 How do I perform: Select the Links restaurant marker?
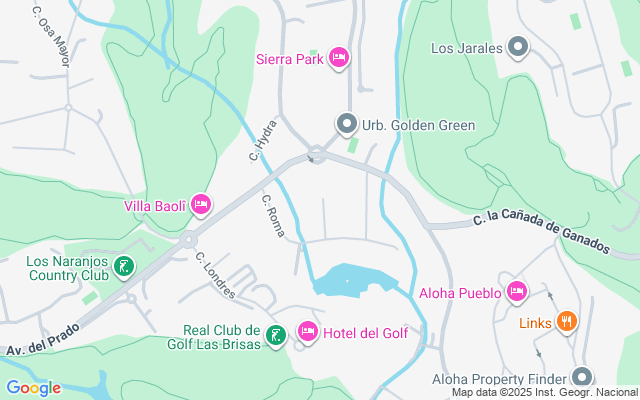566,322
